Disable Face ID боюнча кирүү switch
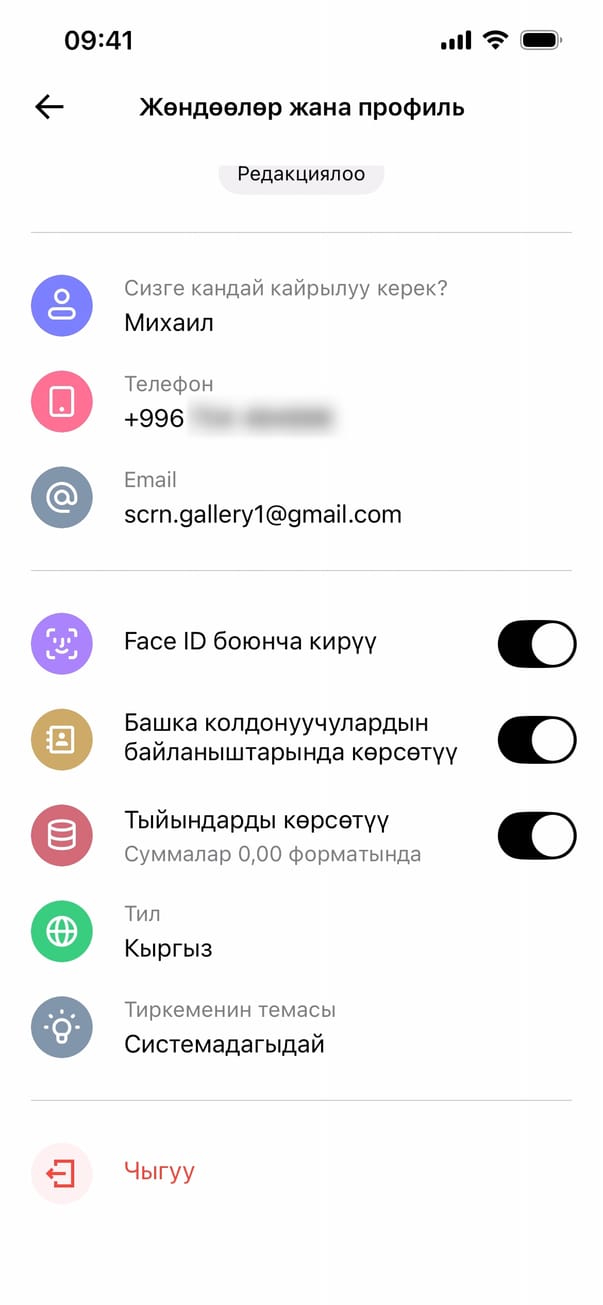The height and width of the screenshot is (1305, 603). [x=536, y=644]
